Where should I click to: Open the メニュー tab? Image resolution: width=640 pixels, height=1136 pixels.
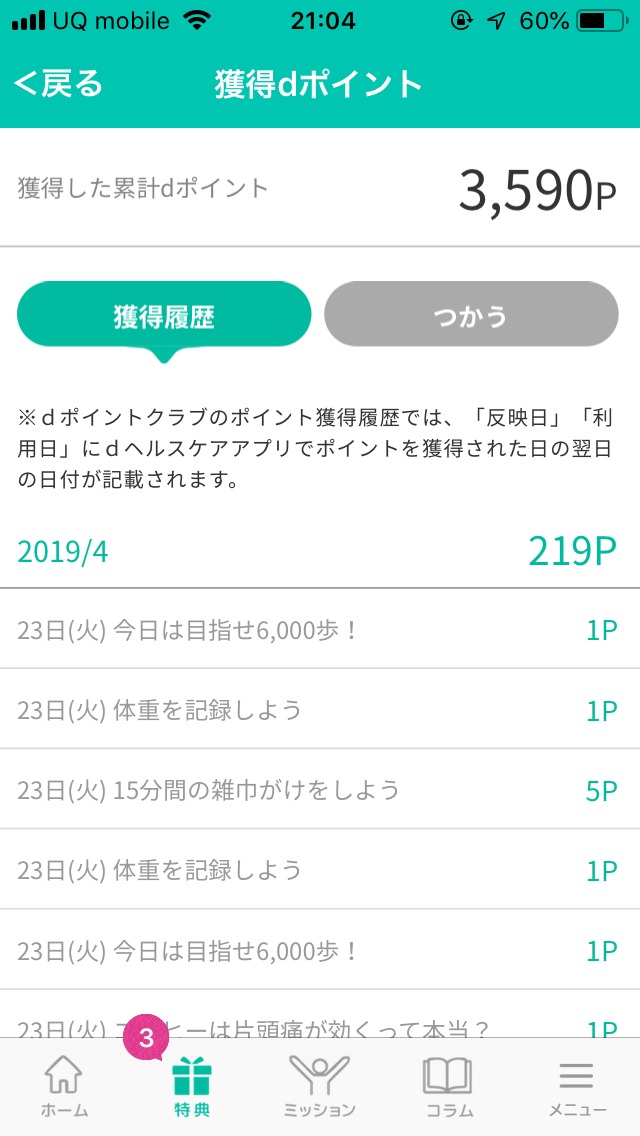pyautogui.click(x=577, y=1087)
